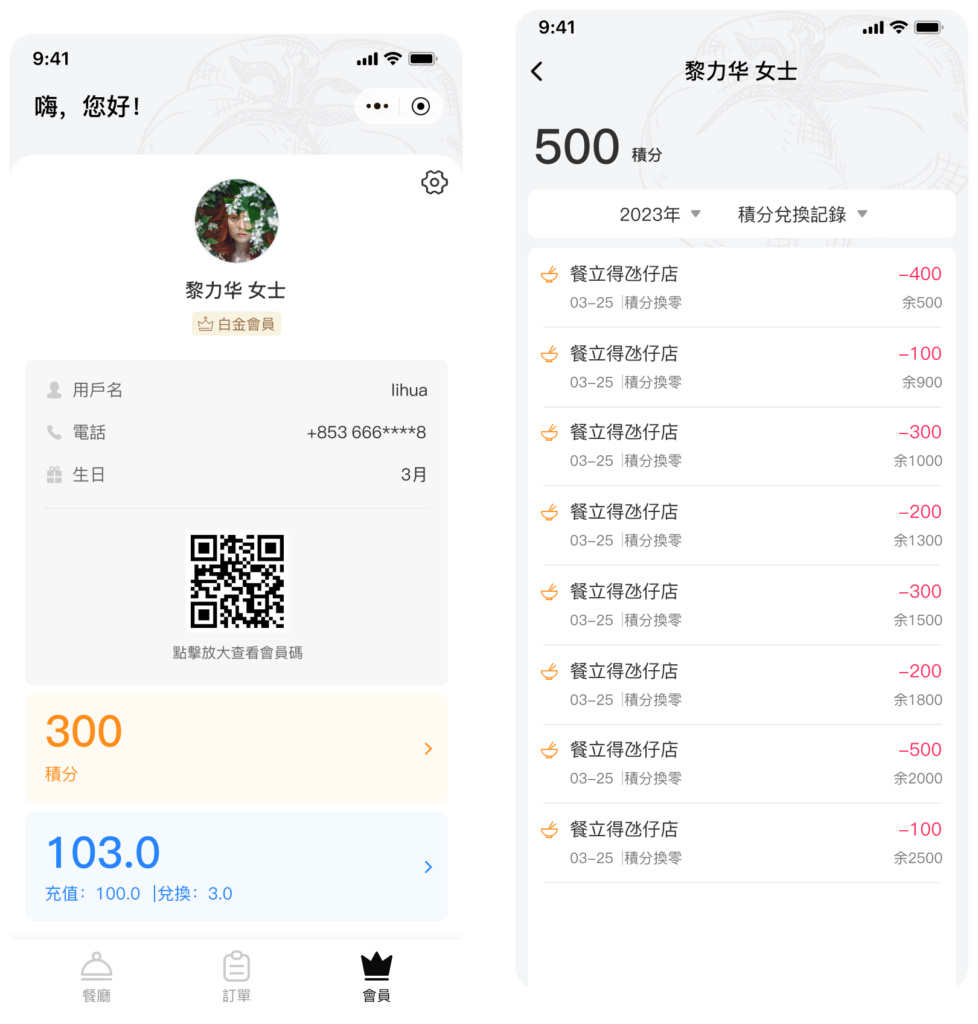Go back from the points history page
This screenshot has height=1024, width=978.
point(537,71)
